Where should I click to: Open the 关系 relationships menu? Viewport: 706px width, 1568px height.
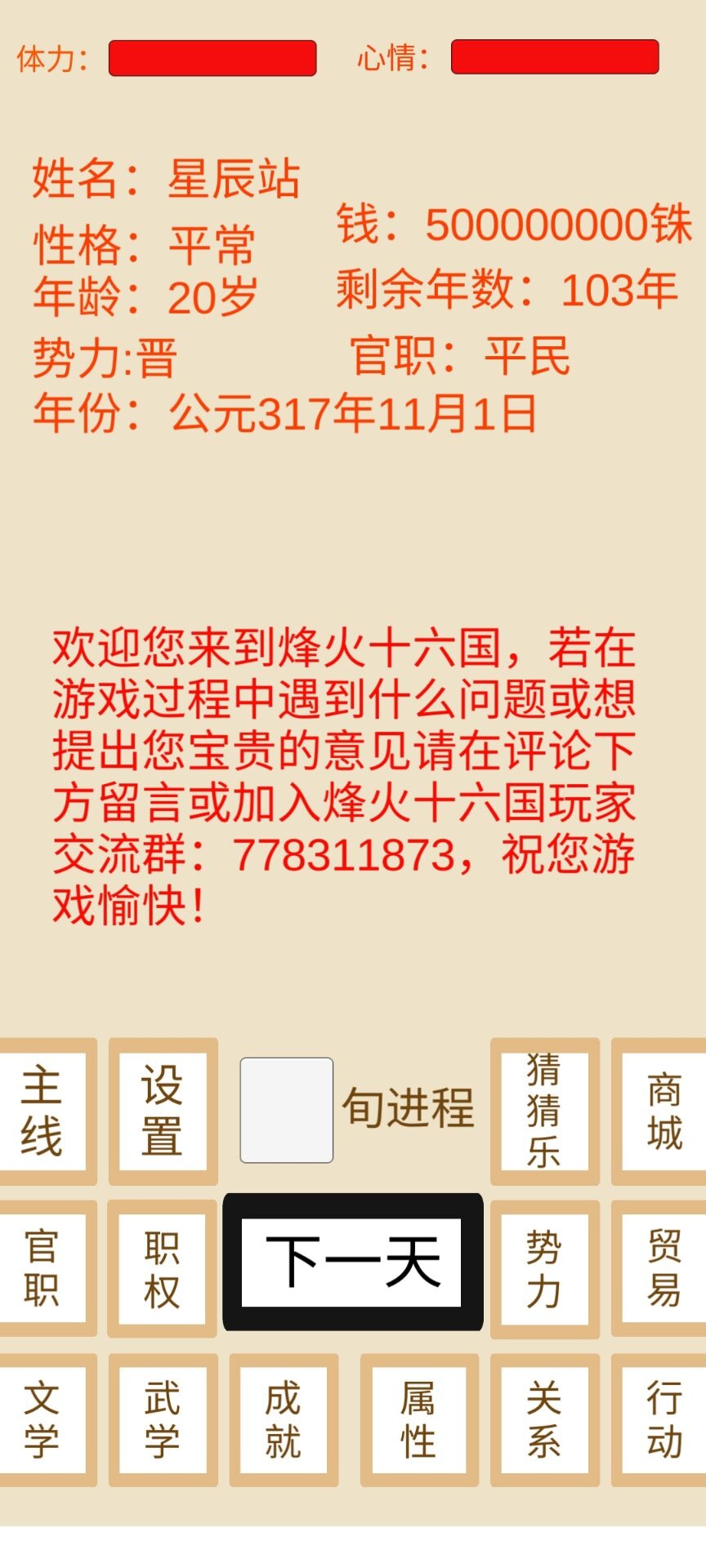point(544,1420)
